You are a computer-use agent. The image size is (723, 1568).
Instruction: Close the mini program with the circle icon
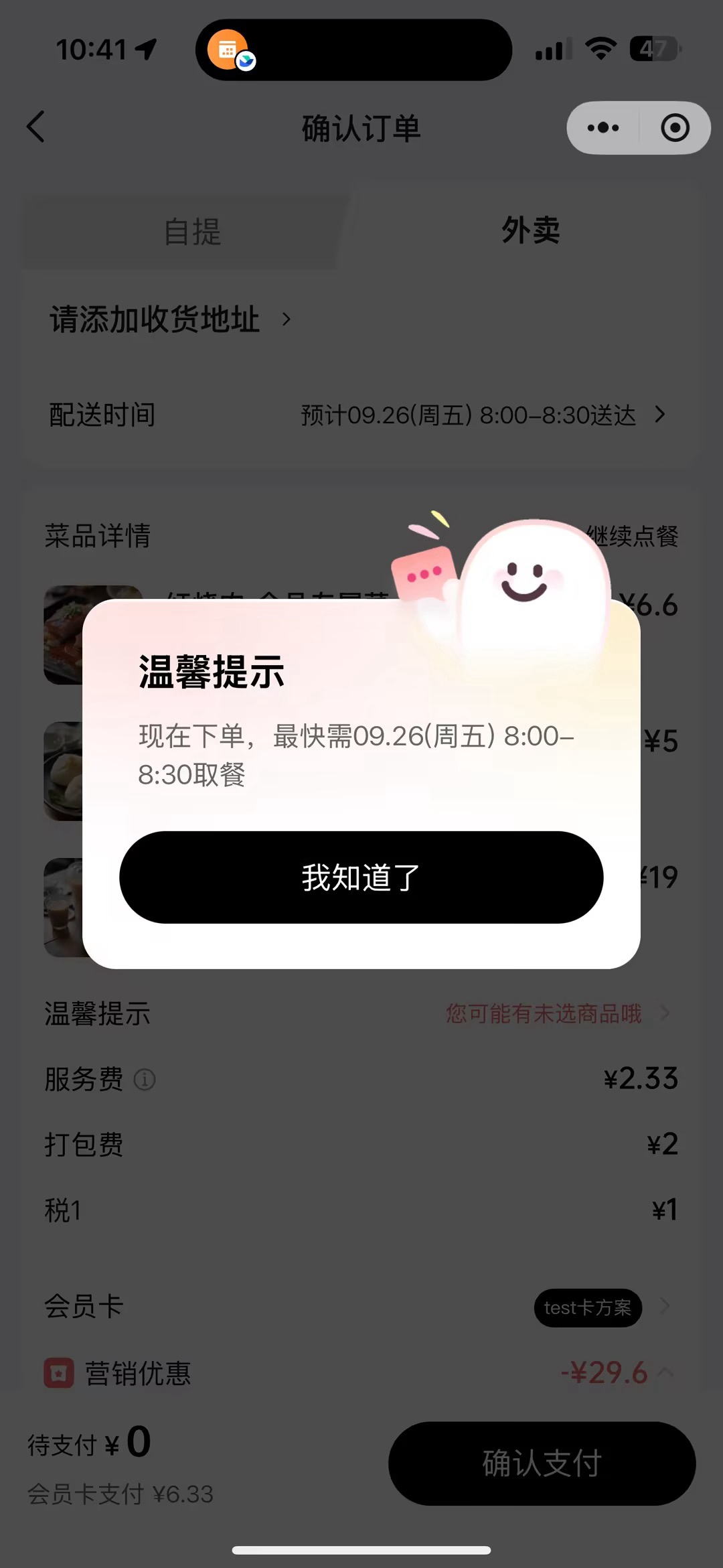tap(674, 127)
